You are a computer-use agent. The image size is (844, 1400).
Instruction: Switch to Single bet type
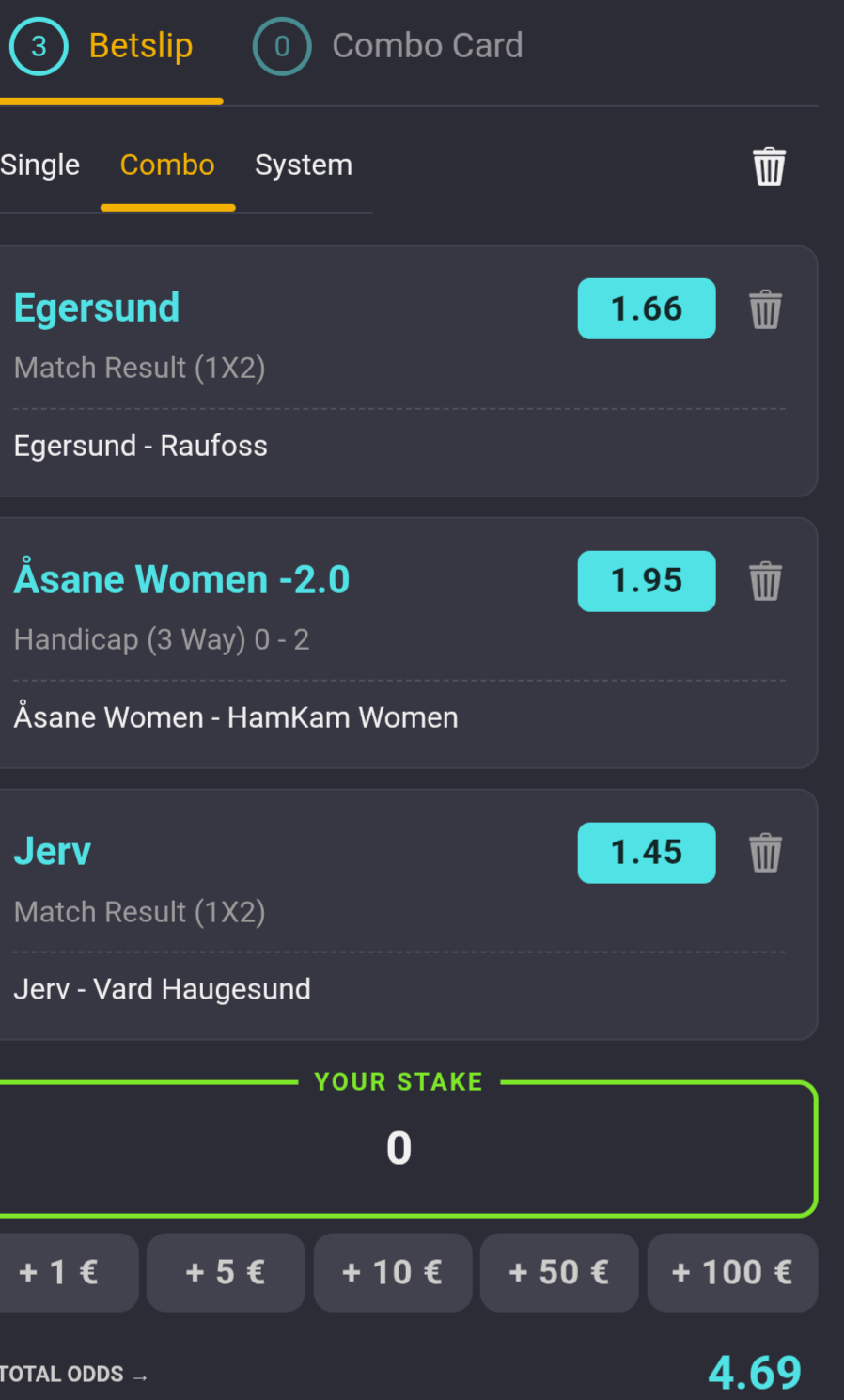[x=40, y=165]
